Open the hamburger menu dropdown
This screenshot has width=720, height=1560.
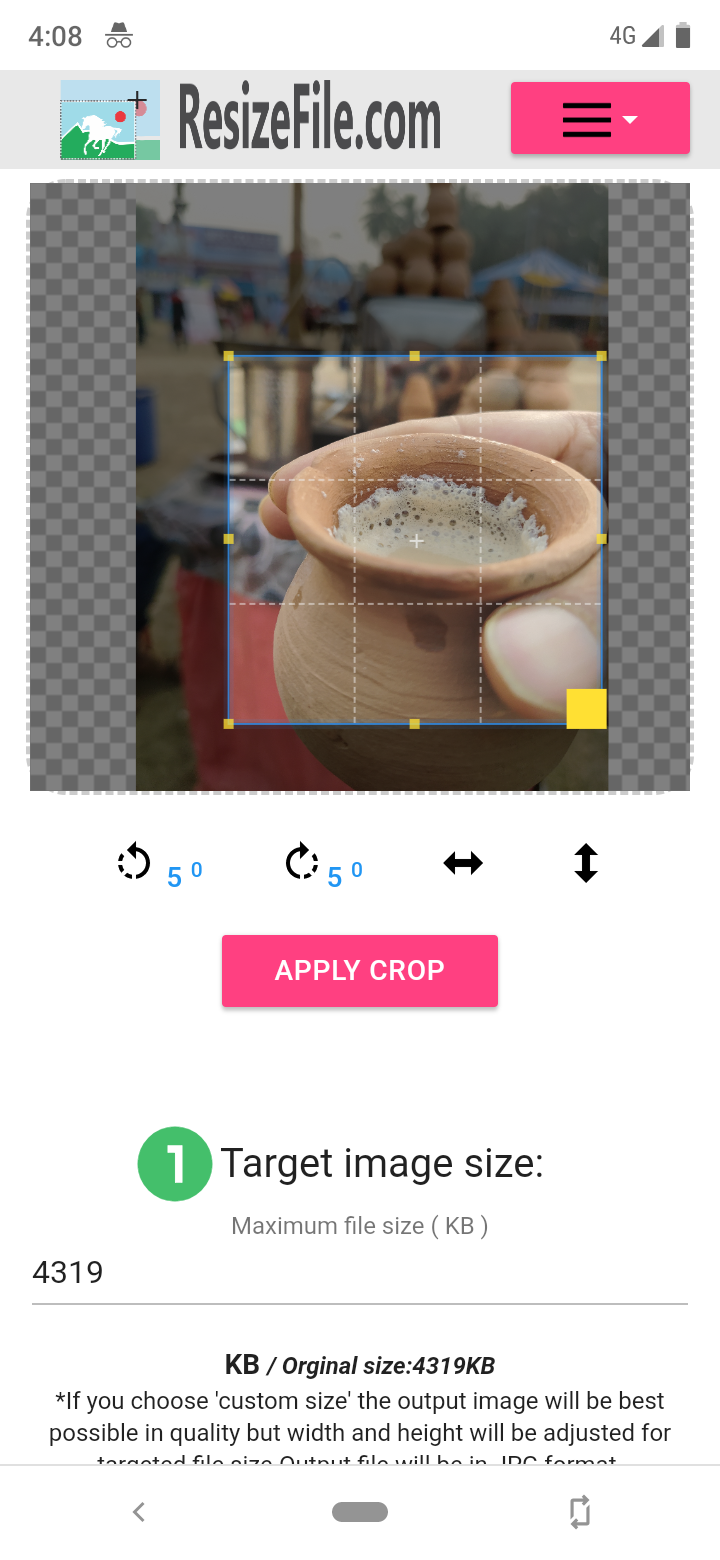[600, 118]
